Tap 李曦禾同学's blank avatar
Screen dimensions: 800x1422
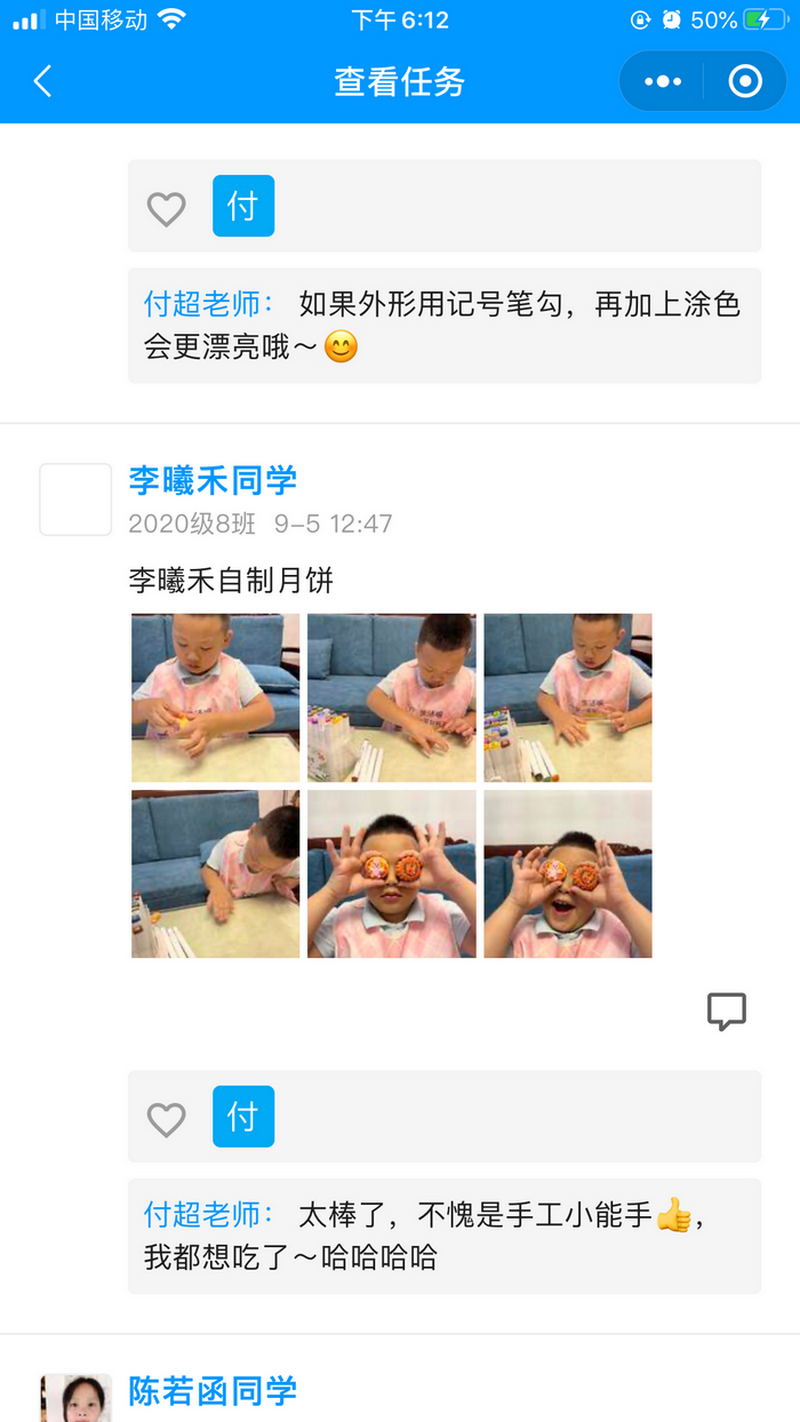76,499
